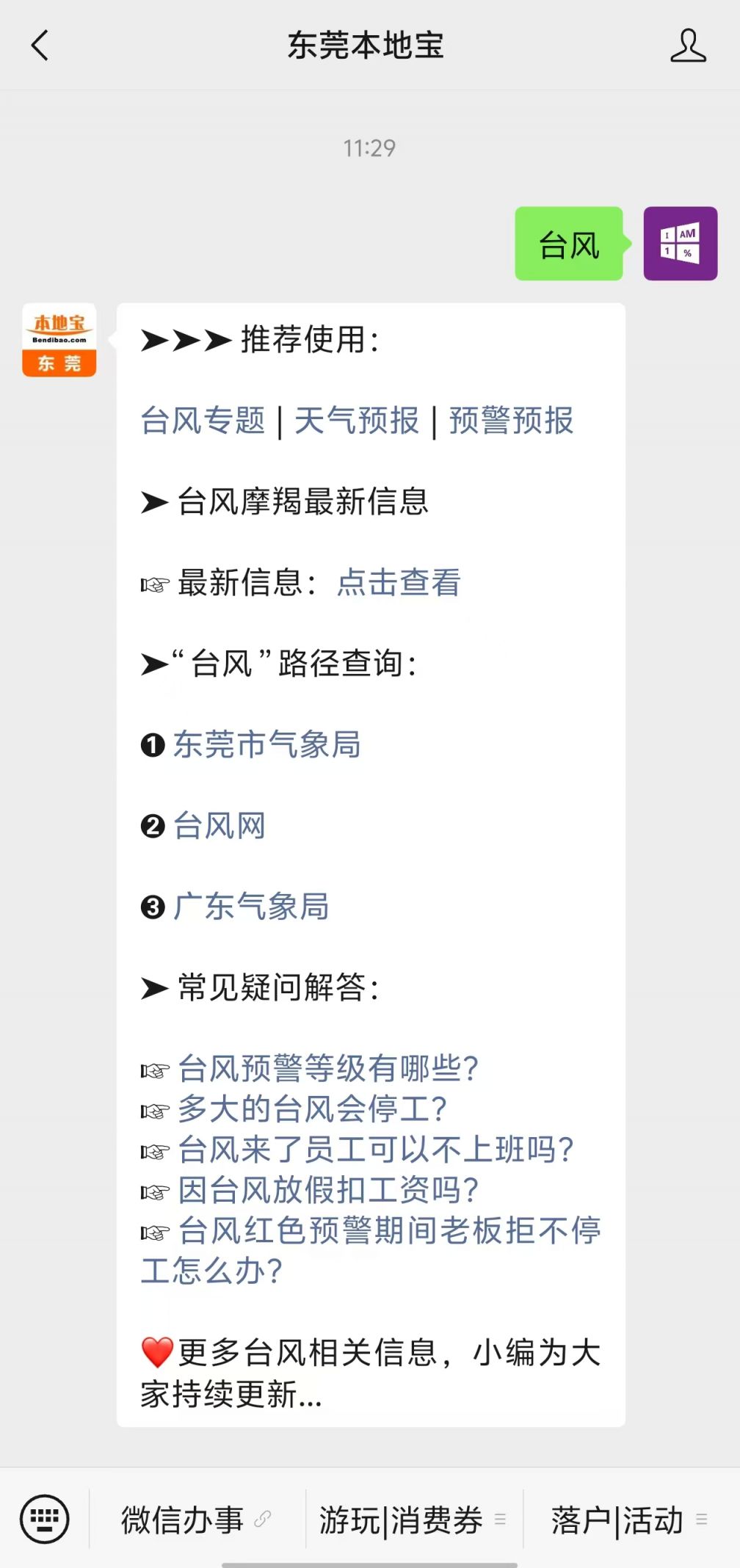Open the 台风专题 link
This screenshot has width=740, height=1568.
tap(203, 421)
